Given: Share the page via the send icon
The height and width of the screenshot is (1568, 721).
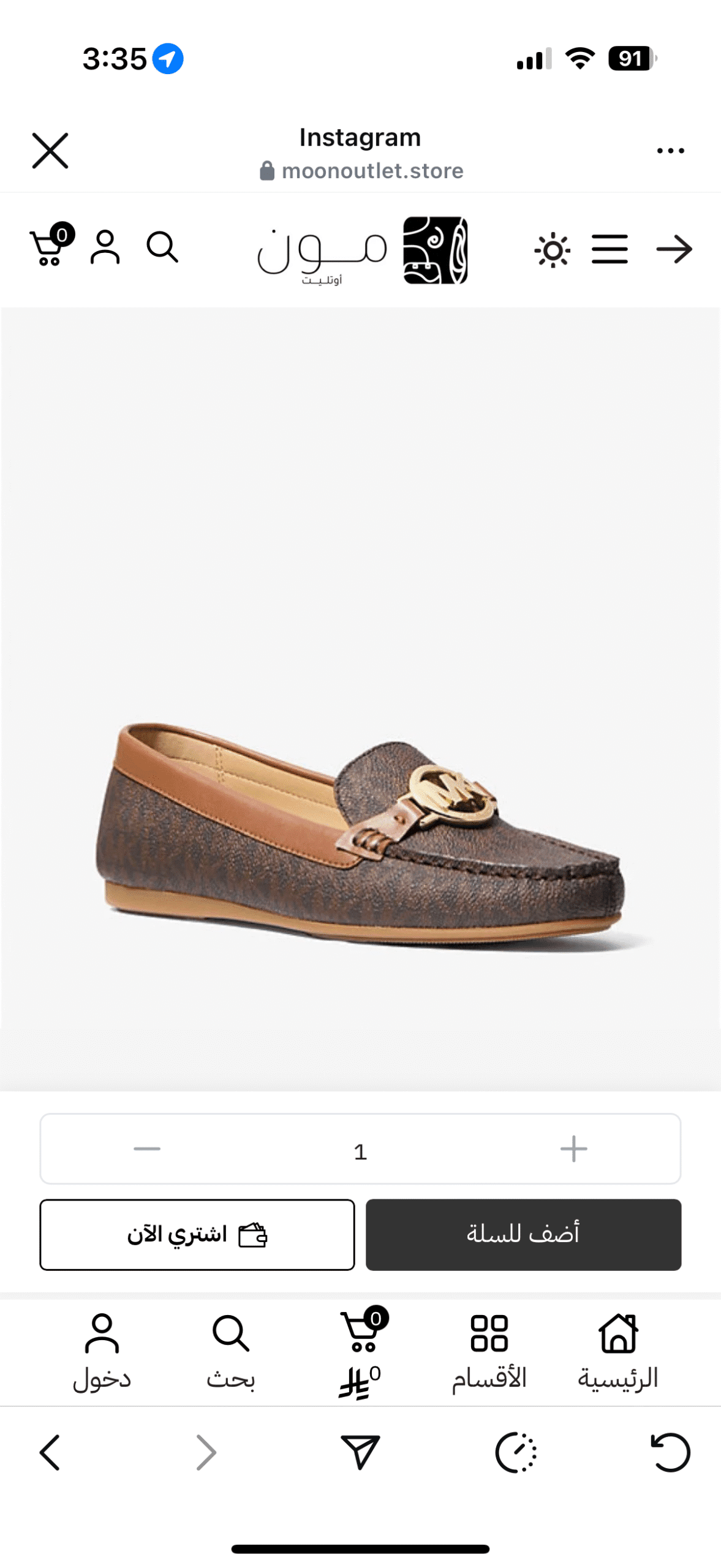Looking at the screenshot, I should coord(360,1451).
